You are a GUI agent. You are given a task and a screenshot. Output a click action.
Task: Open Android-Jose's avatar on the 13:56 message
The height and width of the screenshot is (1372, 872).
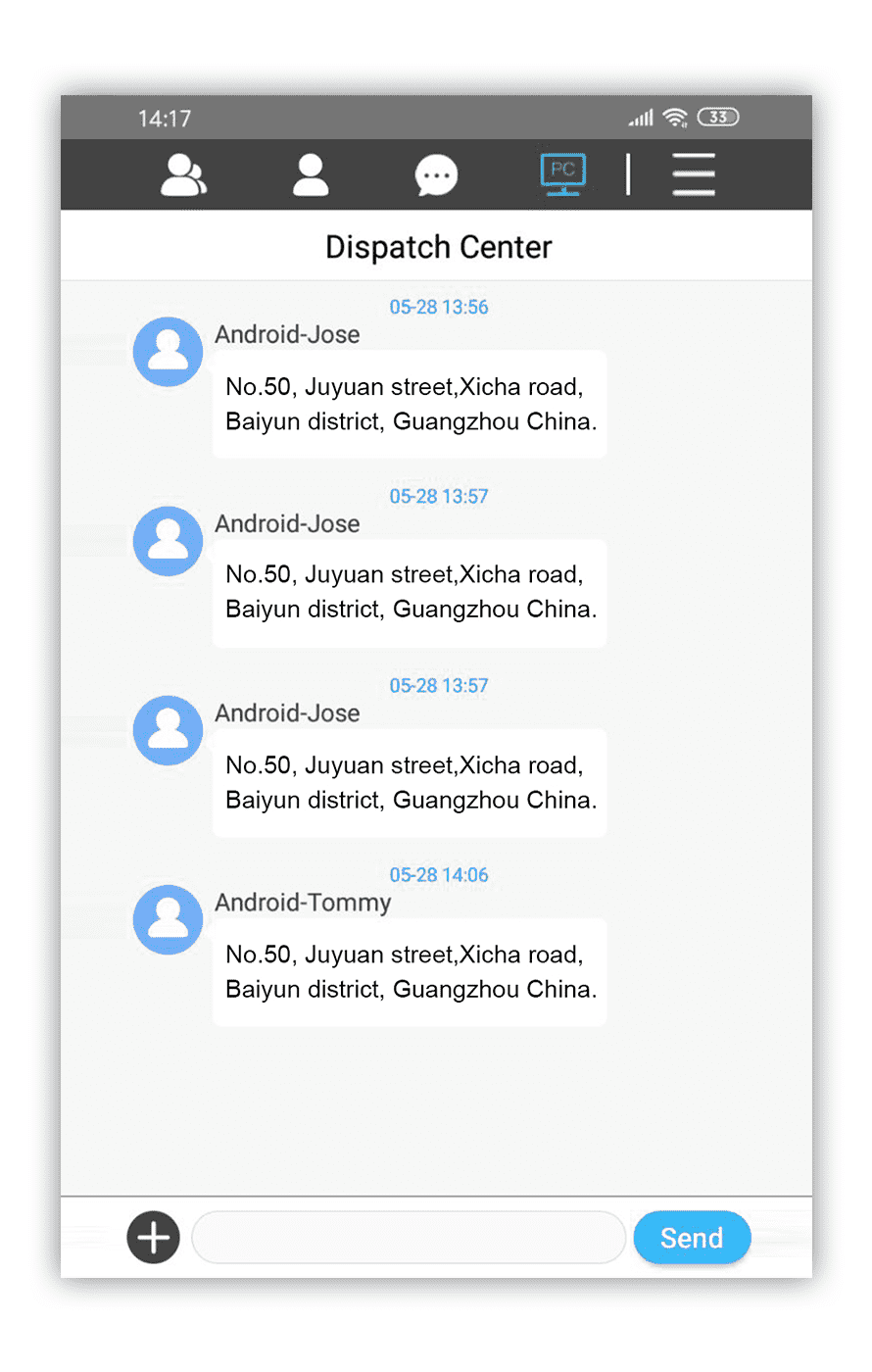168,352
